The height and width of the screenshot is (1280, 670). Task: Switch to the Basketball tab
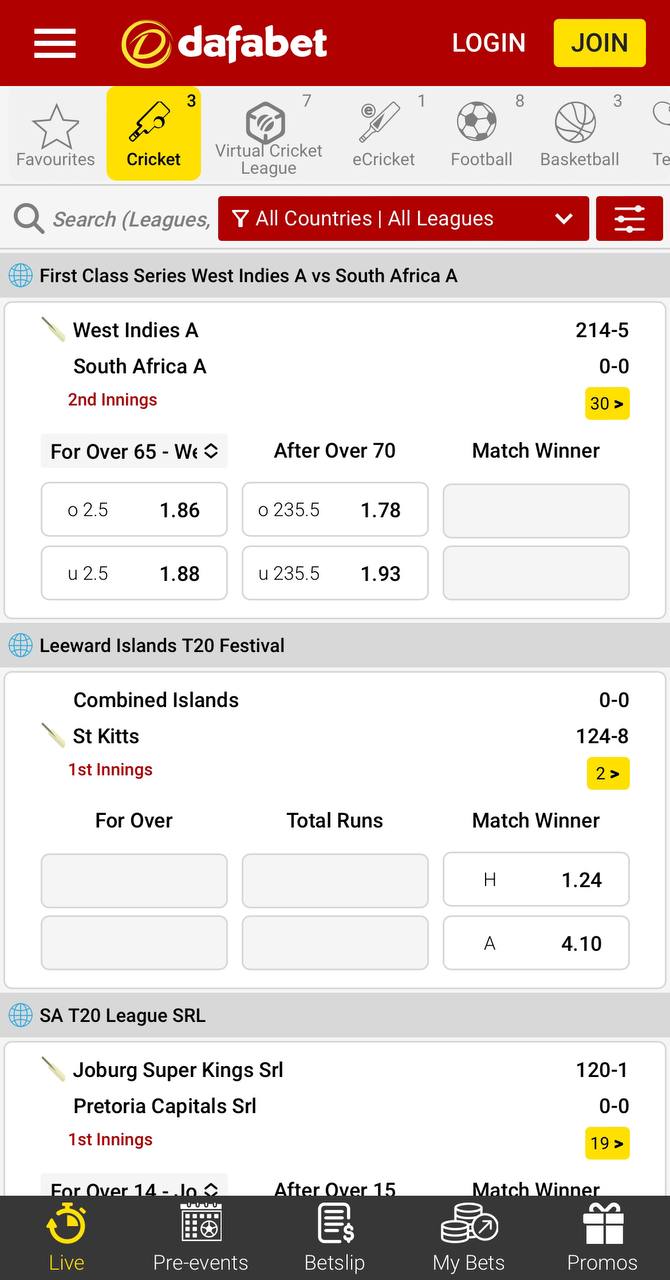coord(579,135)
